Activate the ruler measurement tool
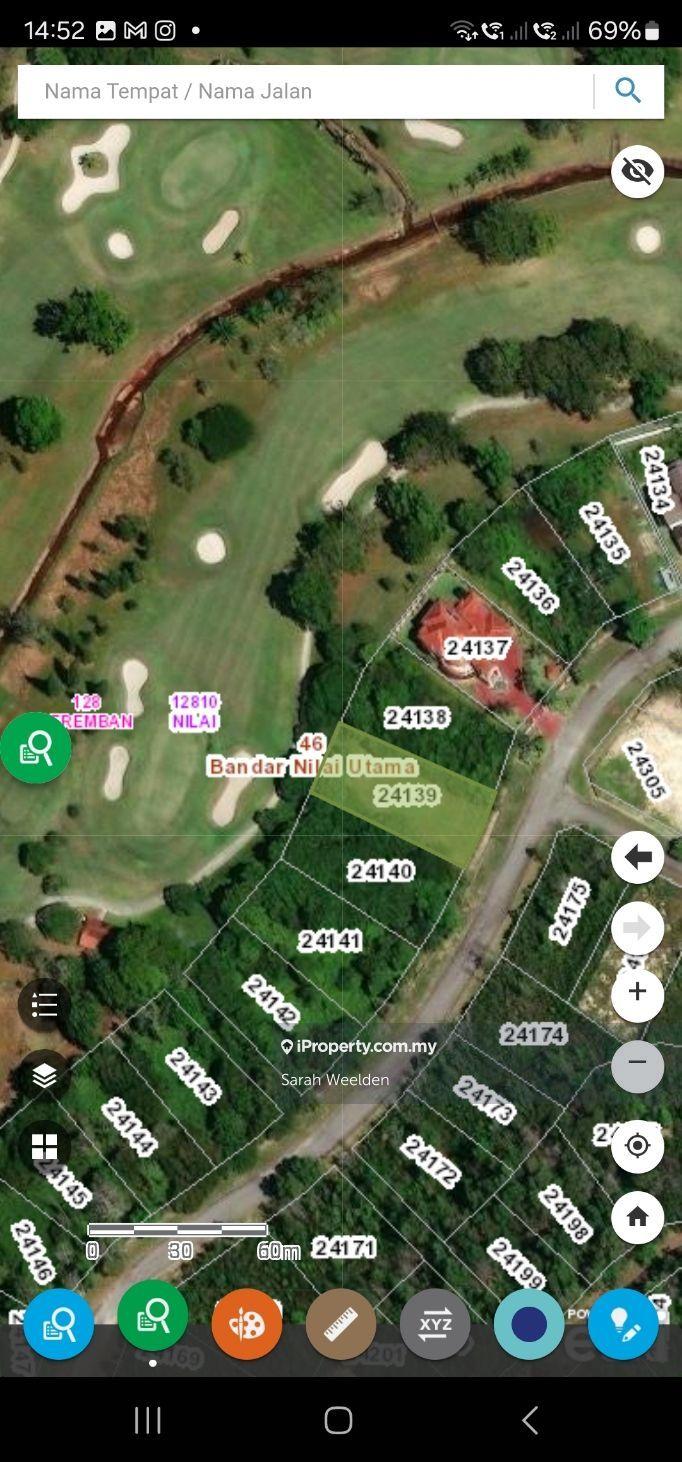Screen dimensions: 682x1462 (340, 1324)
